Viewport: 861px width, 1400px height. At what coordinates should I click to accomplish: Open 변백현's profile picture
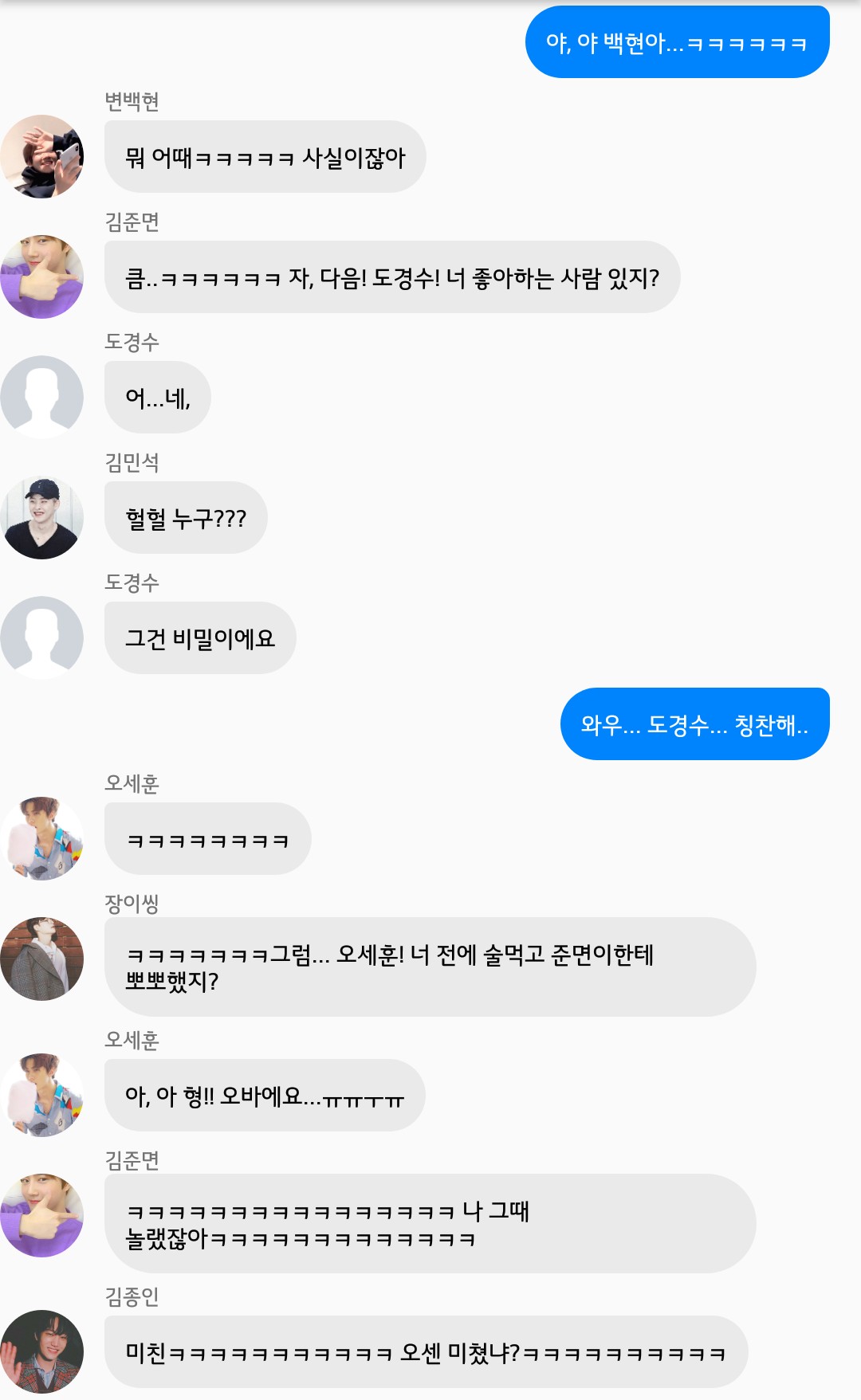tap(41, 156)
